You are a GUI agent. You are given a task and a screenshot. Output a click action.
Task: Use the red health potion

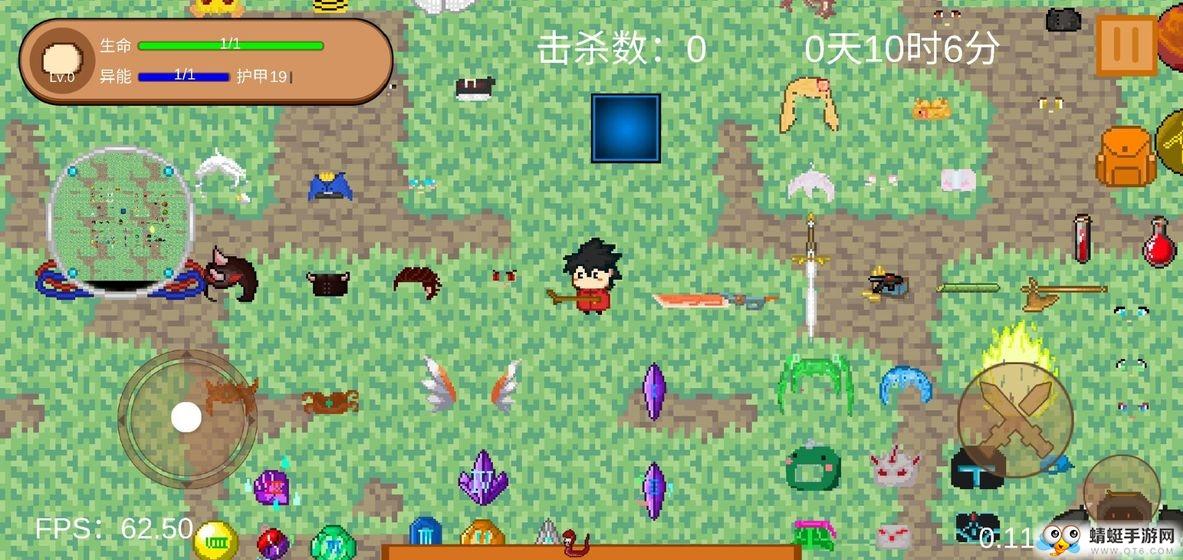coord(1159,243)
